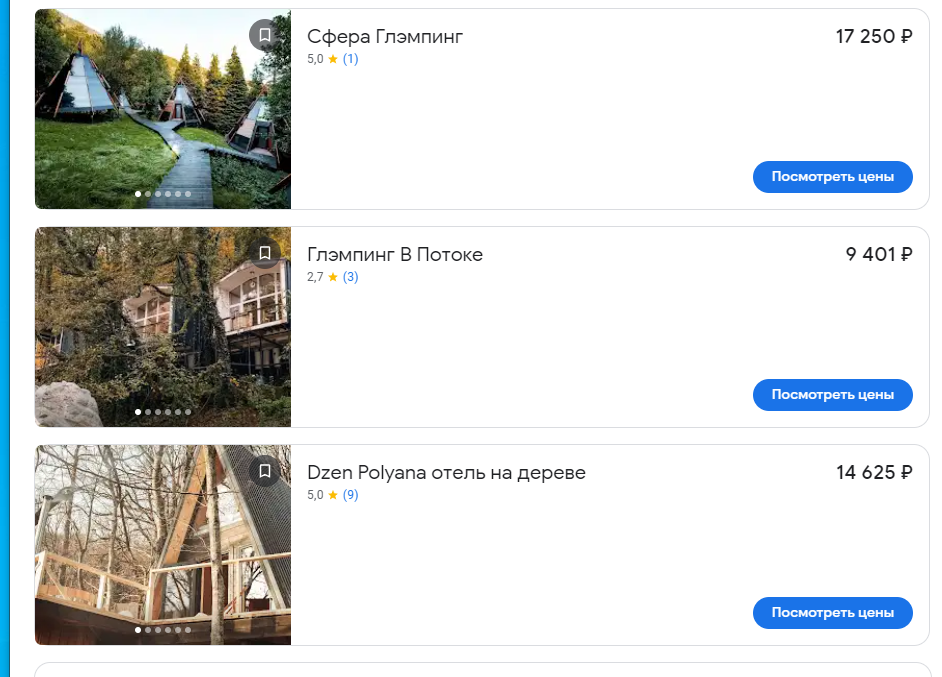Viewport: 942px width, 677px height.
Task: Save Dzen Polyana отель на дереве bookmark
Action: 264,470
